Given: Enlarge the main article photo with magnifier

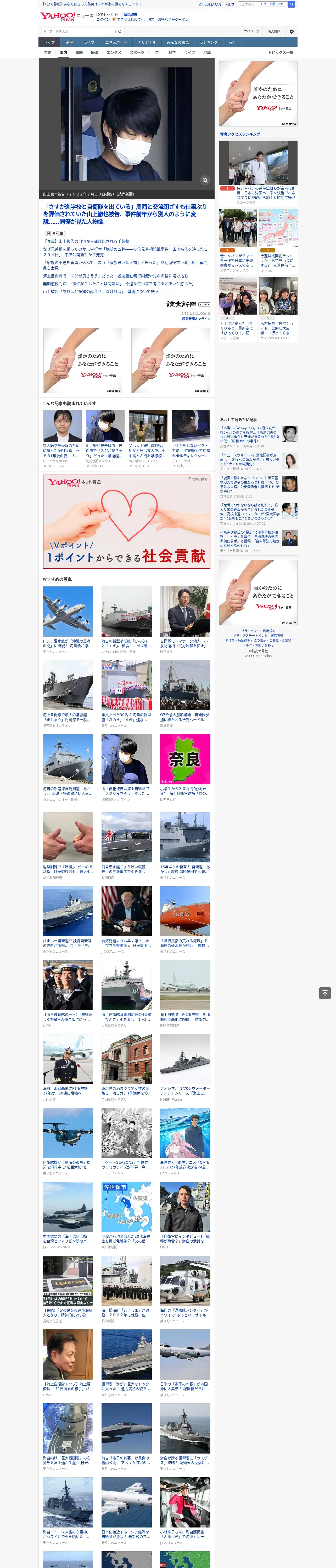Looking at the screenshot, I should 205,180.
